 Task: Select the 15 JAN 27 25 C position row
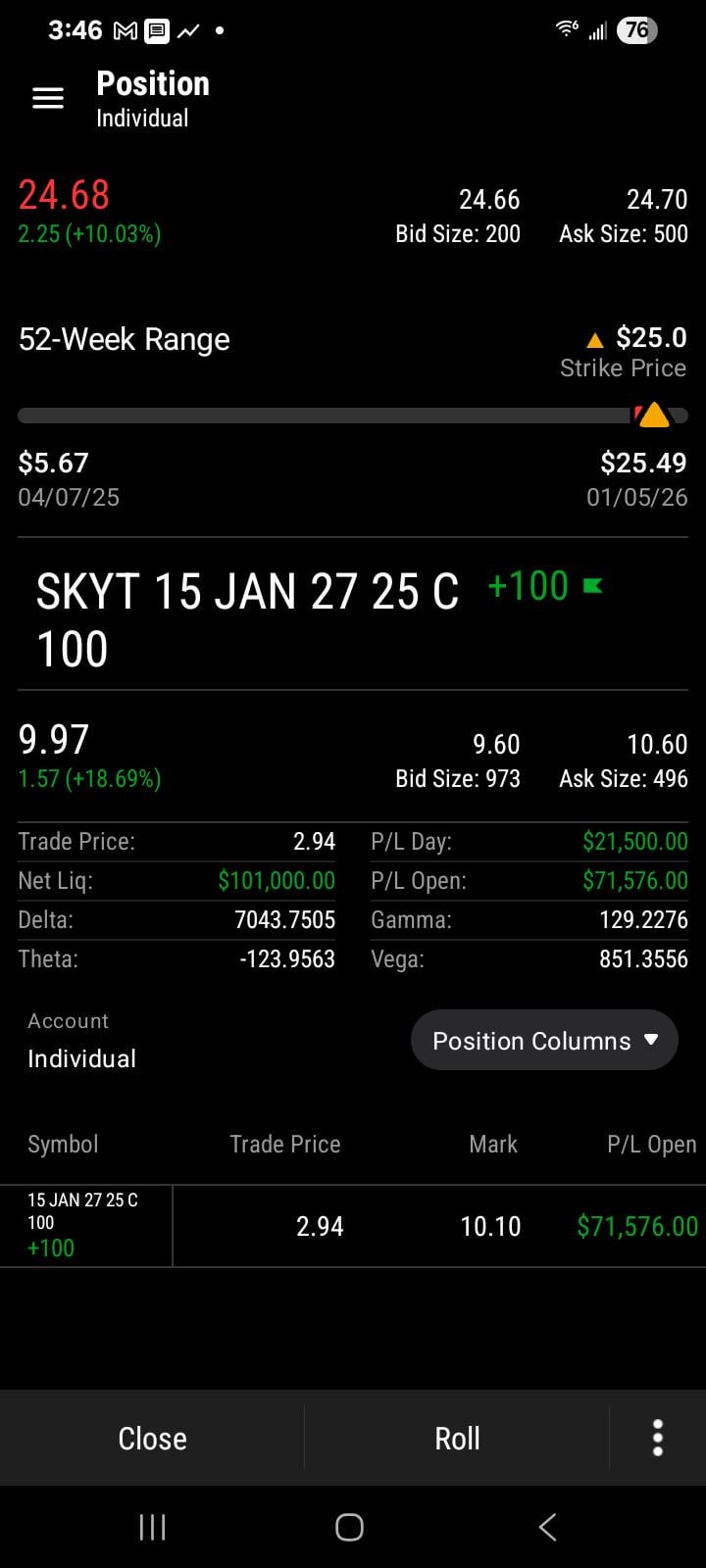(x=353, y=1226)
